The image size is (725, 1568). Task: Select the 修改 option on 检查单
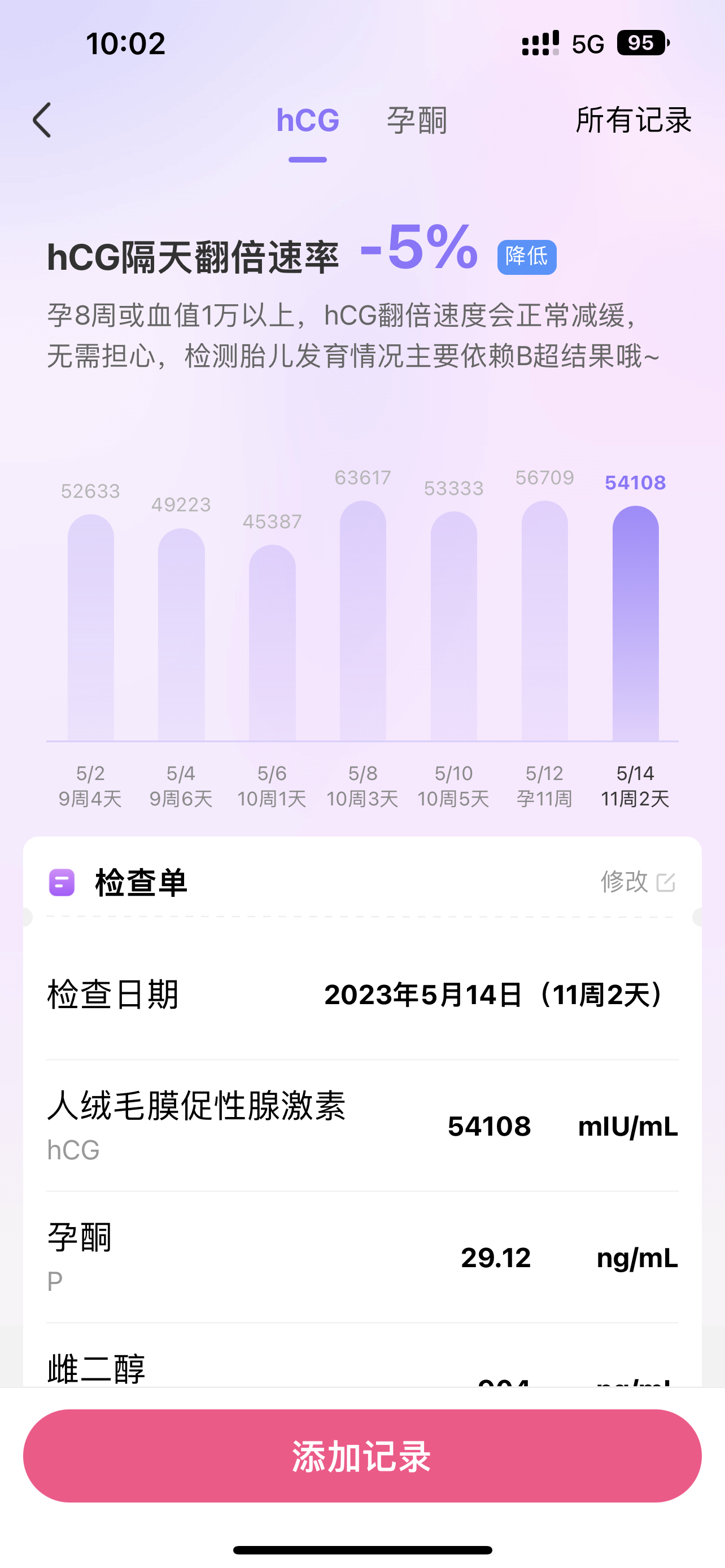(622, 882)
